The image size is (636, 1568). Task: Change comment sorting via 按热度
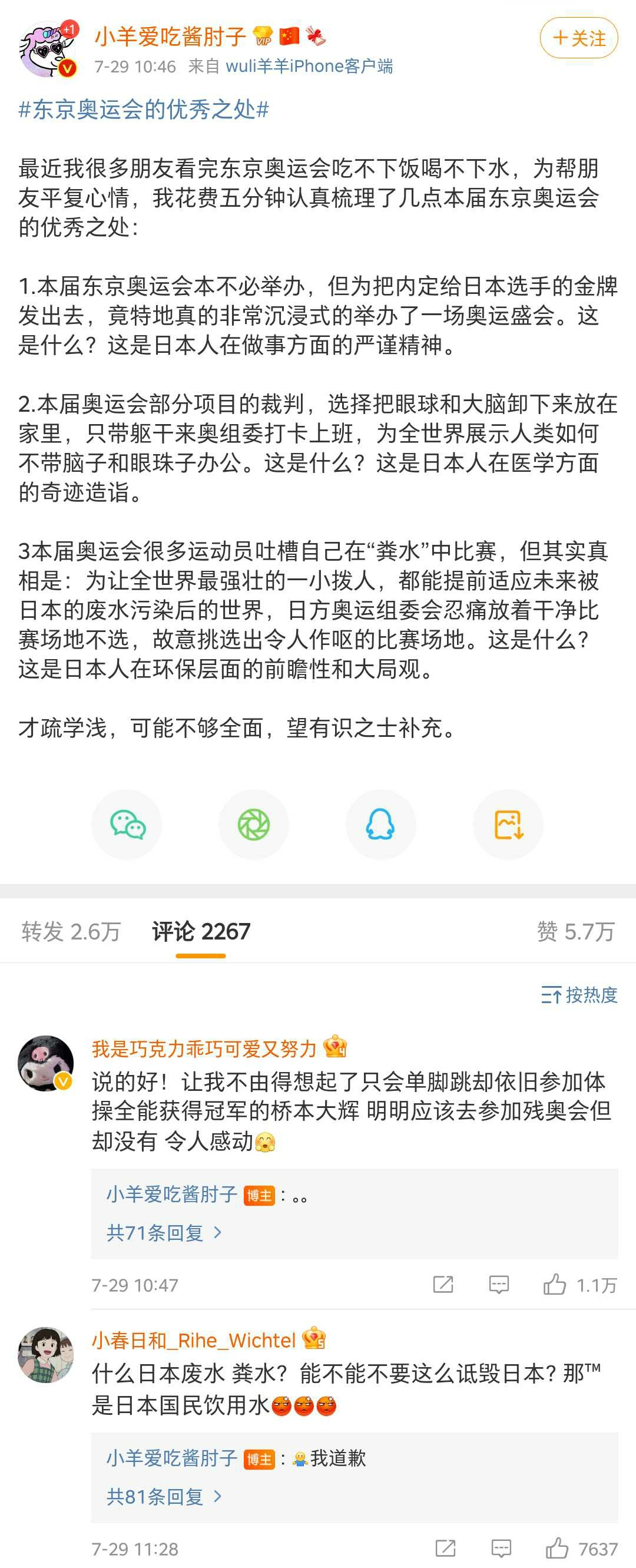(579, 995)
